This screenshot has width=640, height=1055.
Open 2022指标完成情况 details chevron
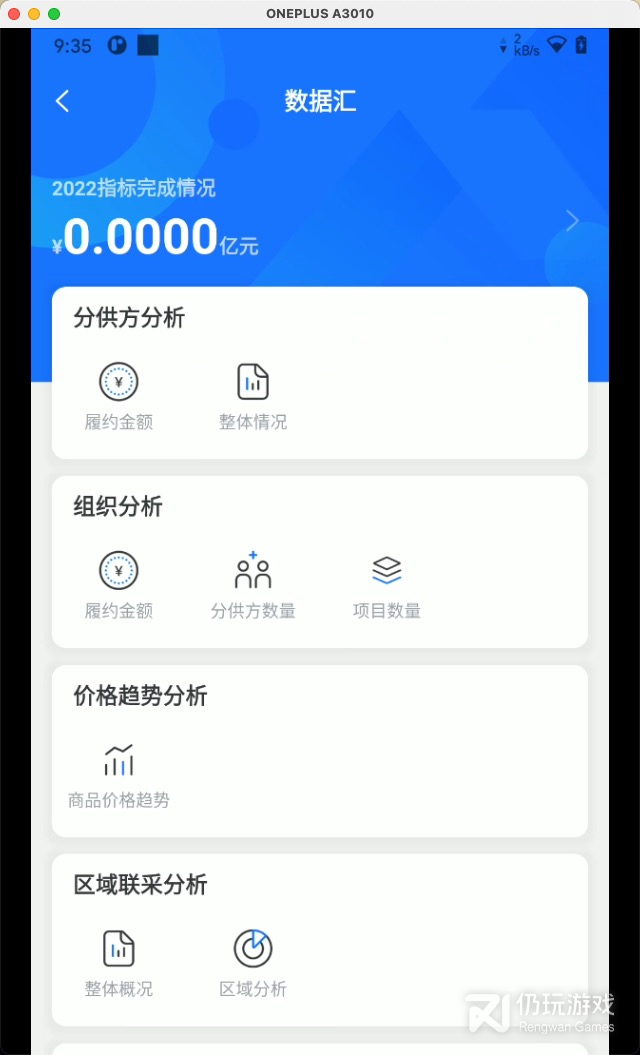click(572, 221)
